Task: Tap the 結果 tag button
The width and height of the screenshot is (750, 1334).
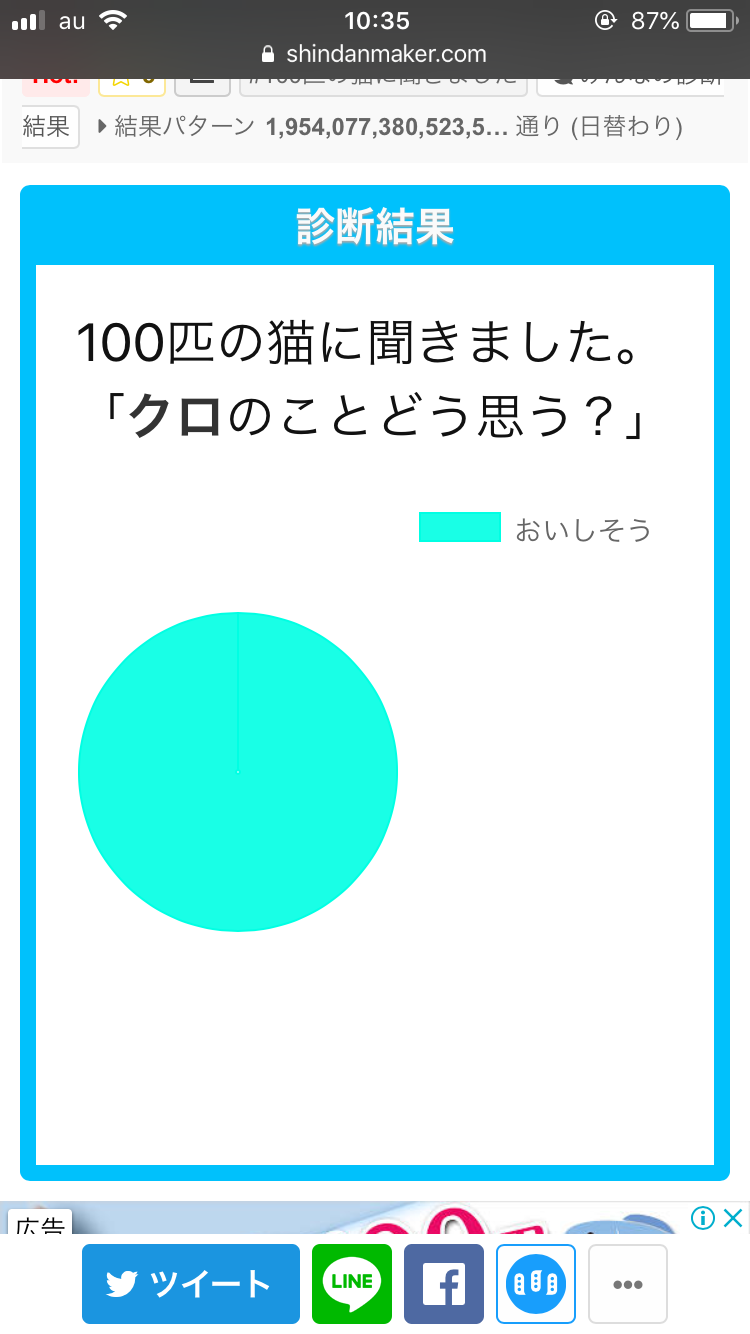Action: click(x=49, y=127)
